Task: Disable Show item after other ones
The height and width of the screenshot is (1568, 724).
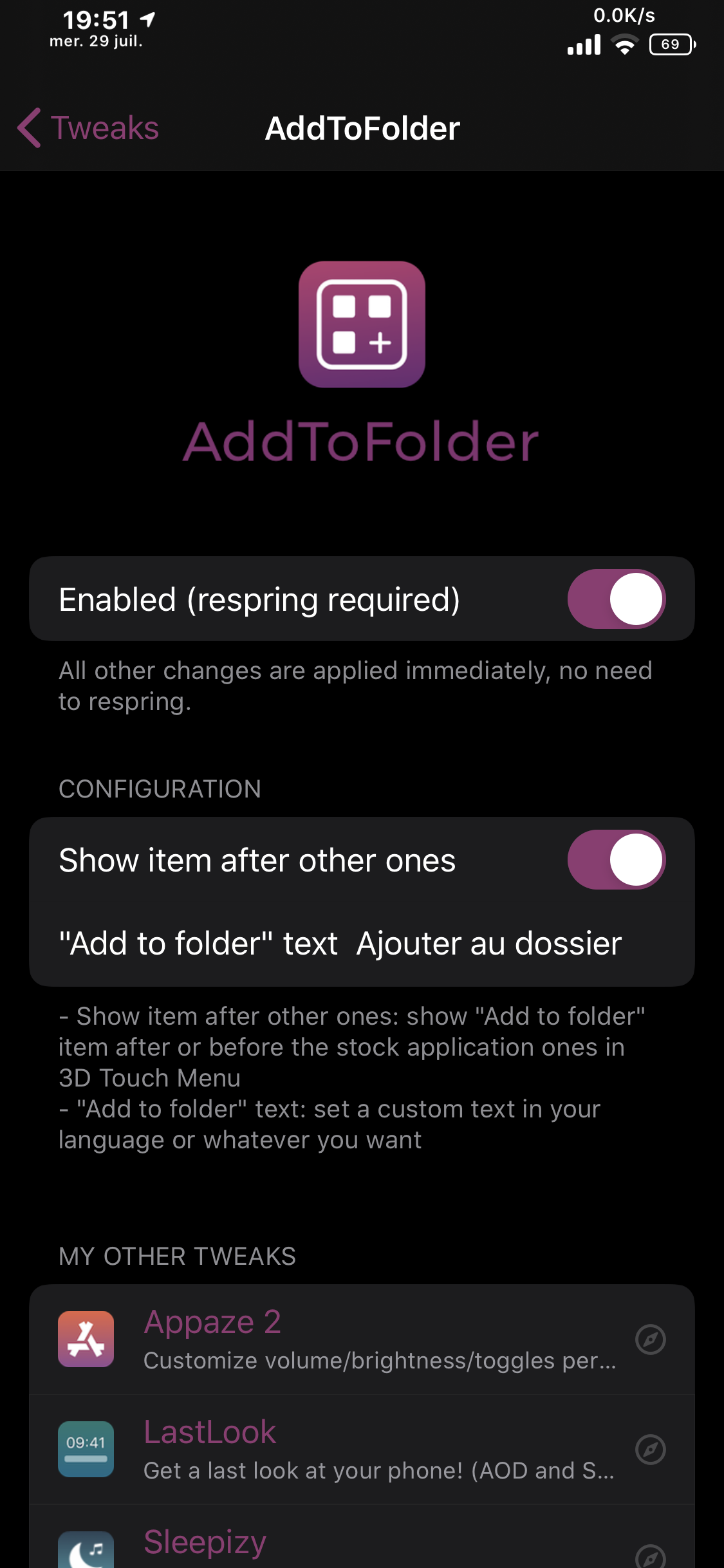Action: click(616, 860)
